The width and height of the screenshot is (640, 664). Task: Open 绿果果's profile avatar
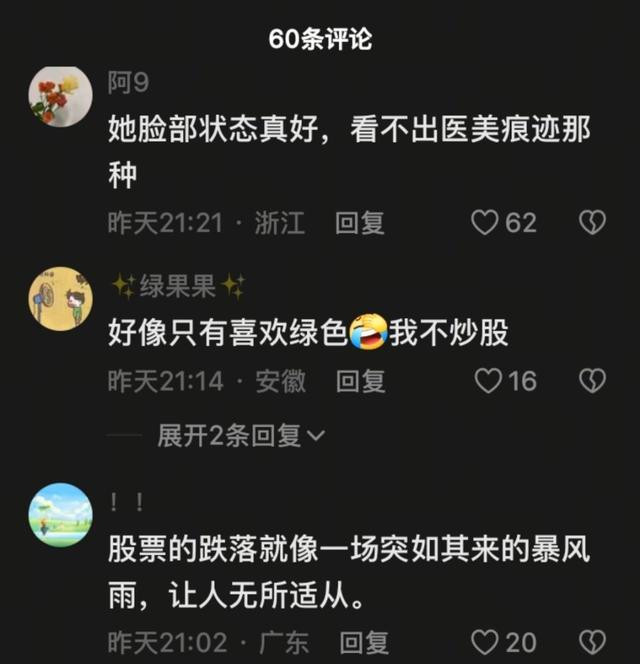(60, 298)
